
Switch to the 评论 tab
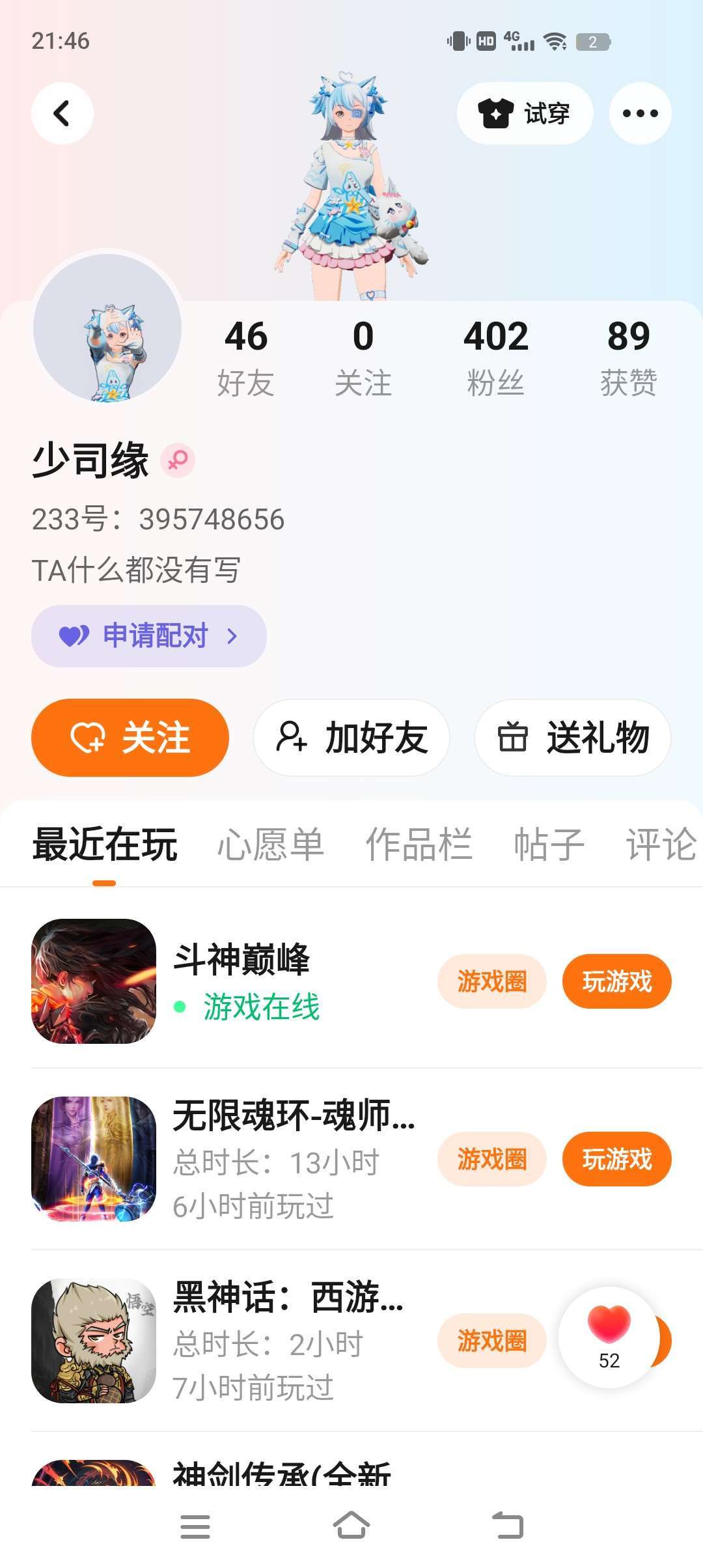661,845
